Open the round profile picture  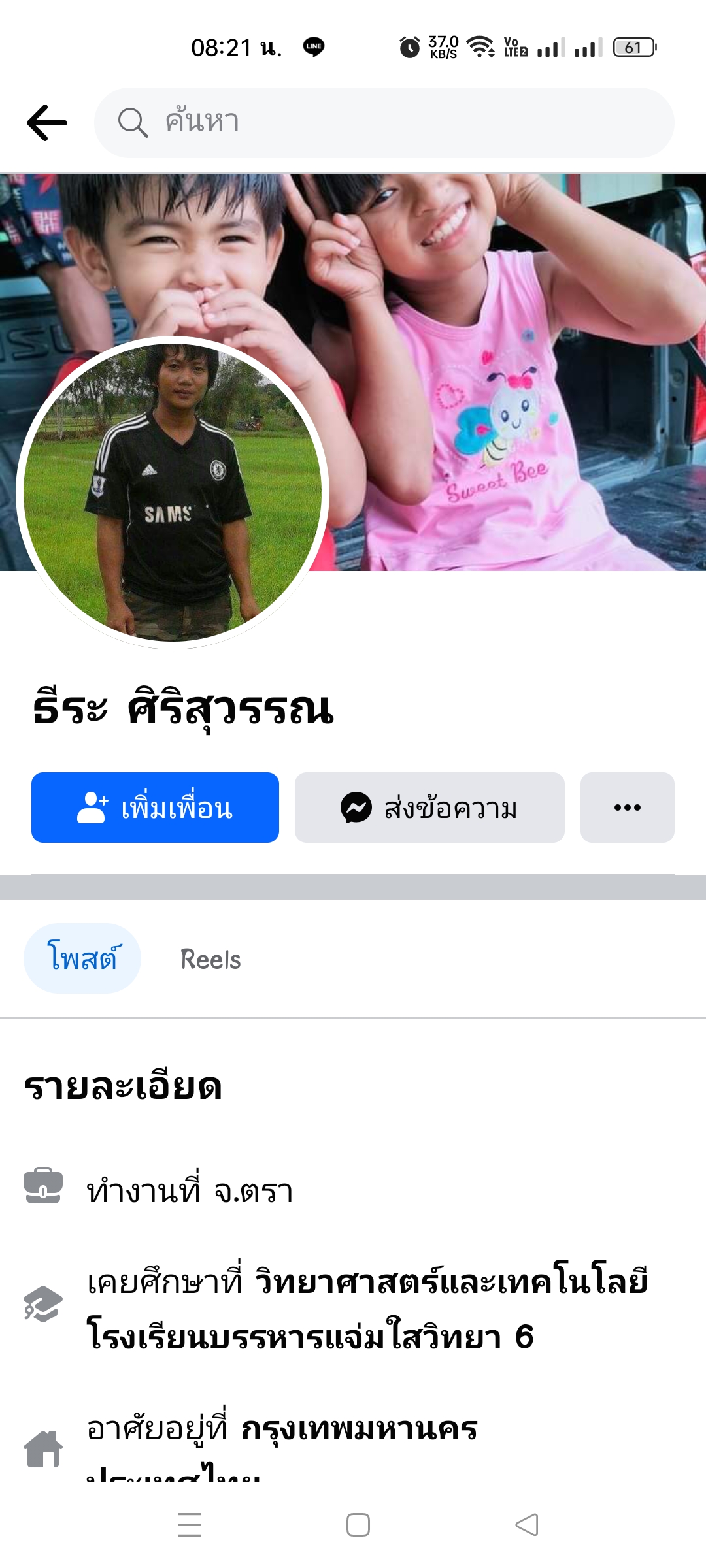coord(173,493)
